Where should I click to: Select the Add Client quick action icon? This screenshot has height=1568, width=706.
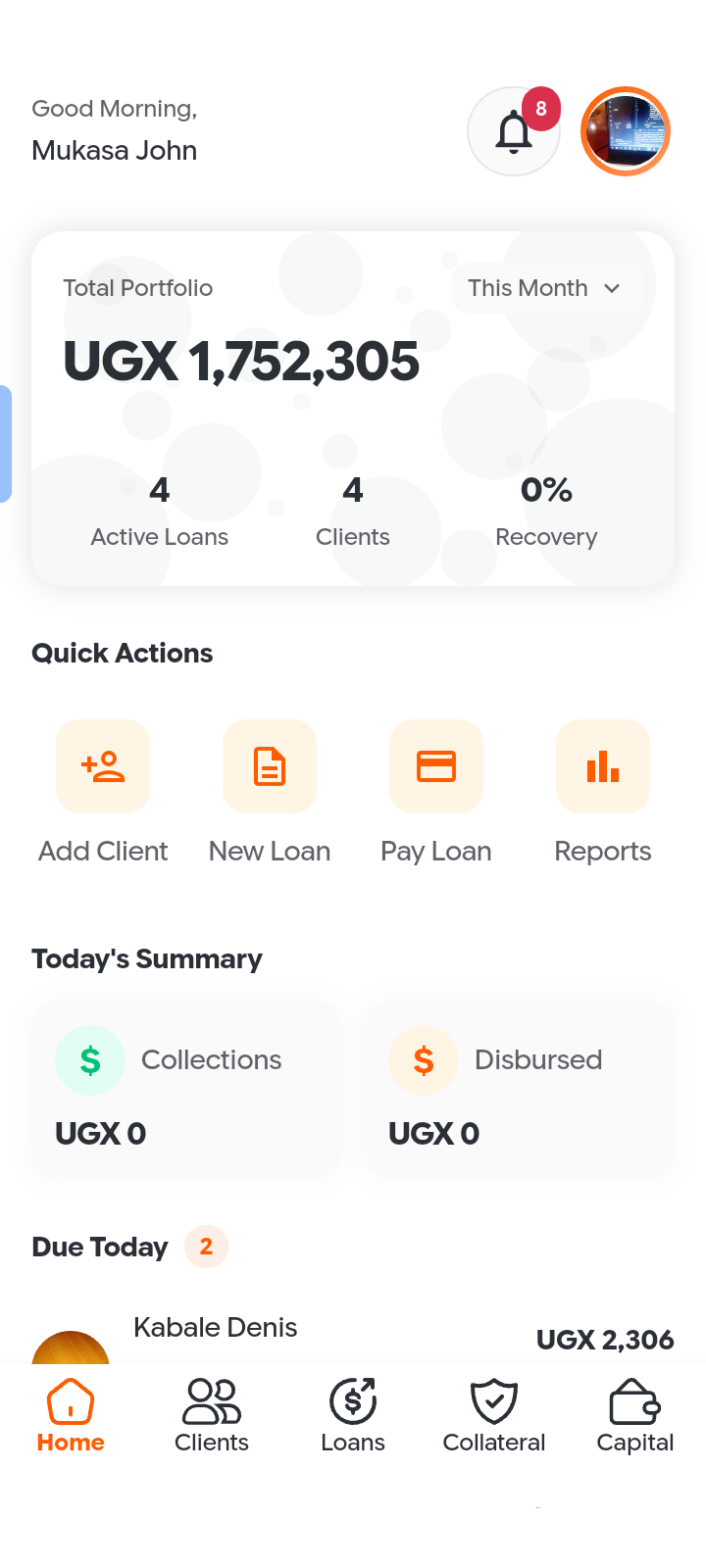coord(103,766)
